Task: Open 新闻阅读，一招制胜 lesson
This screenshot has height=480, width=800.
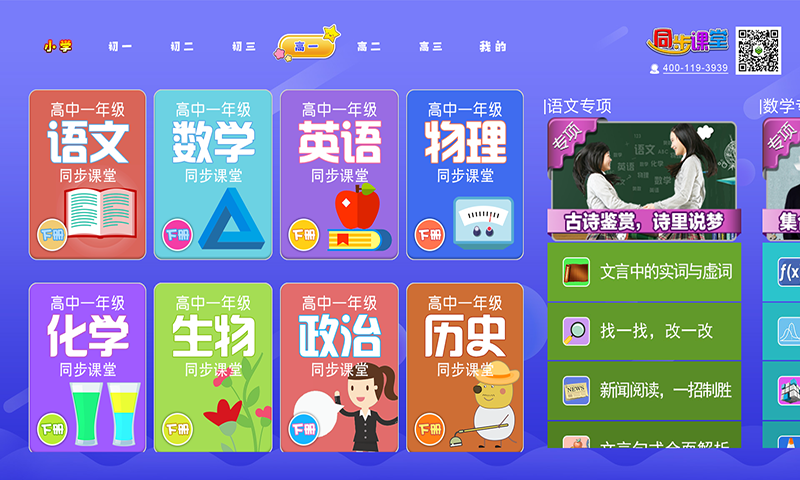Action: click(x=644, y=390)
